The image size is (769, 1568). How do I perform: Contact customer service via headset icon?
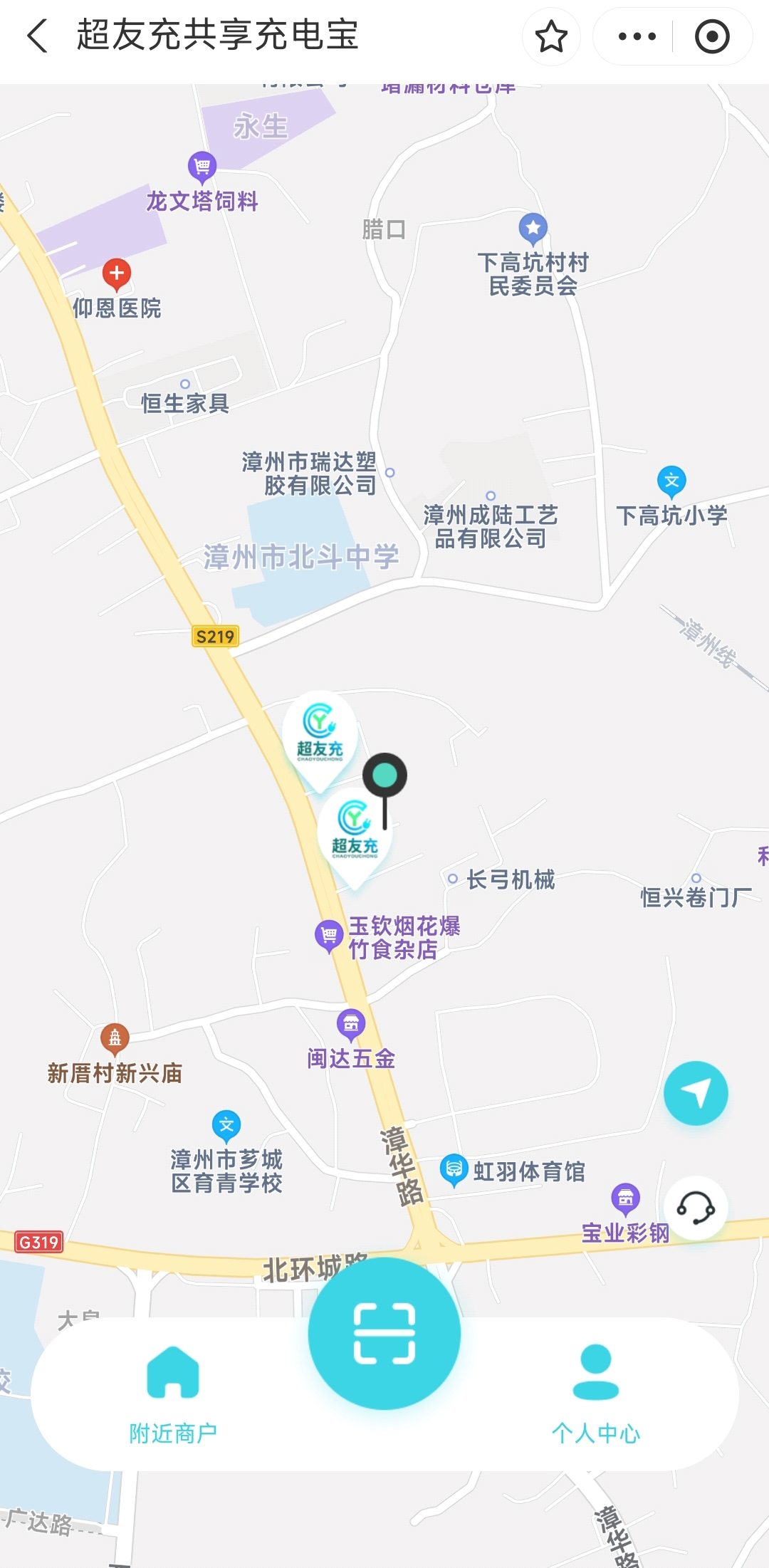click(696, 1208)
